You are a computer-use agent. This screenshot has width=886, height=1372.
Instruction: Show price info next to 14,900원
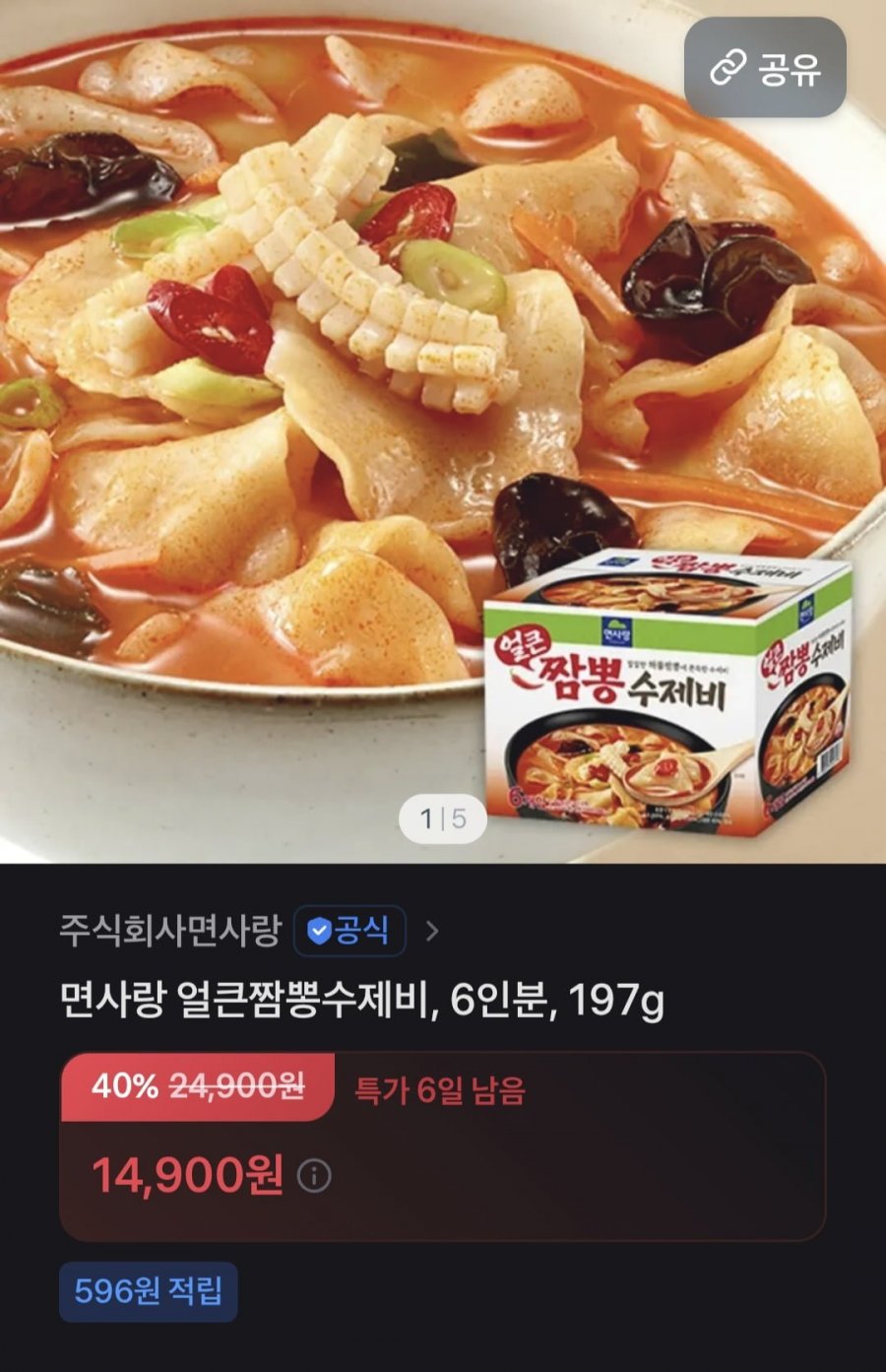click(315, 1175)
